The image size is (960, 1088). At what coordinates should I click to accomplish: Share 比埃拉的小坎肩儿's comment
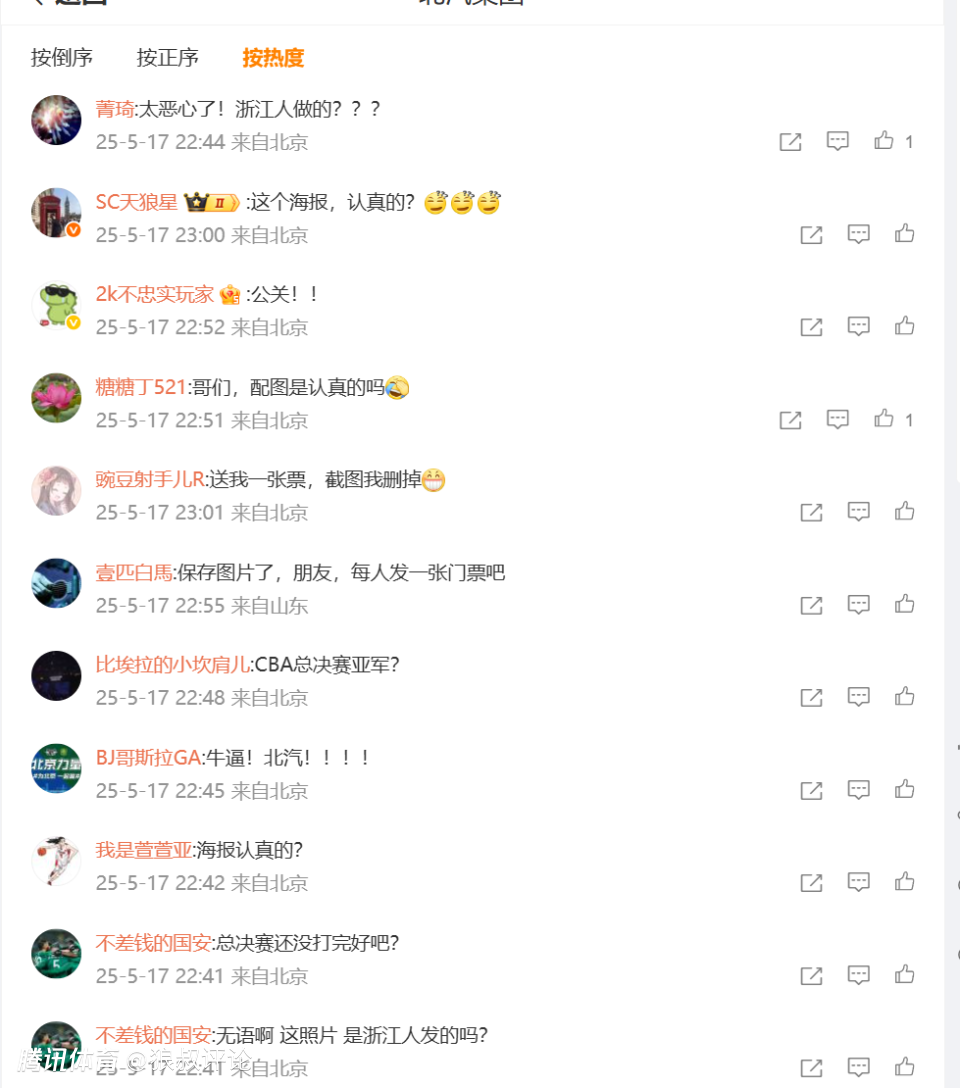[811, 697]
